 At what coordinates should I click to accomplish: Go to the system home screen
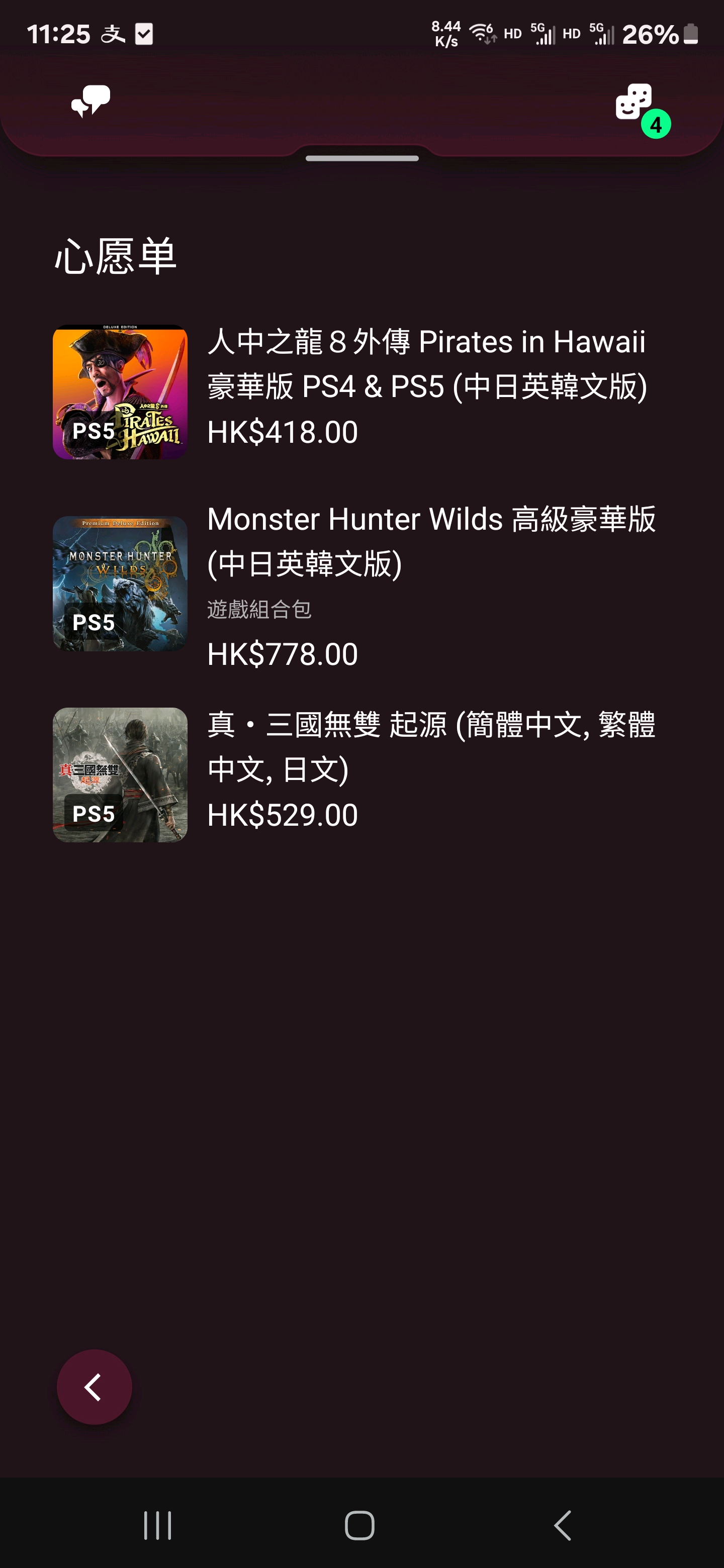point(359,1525)
